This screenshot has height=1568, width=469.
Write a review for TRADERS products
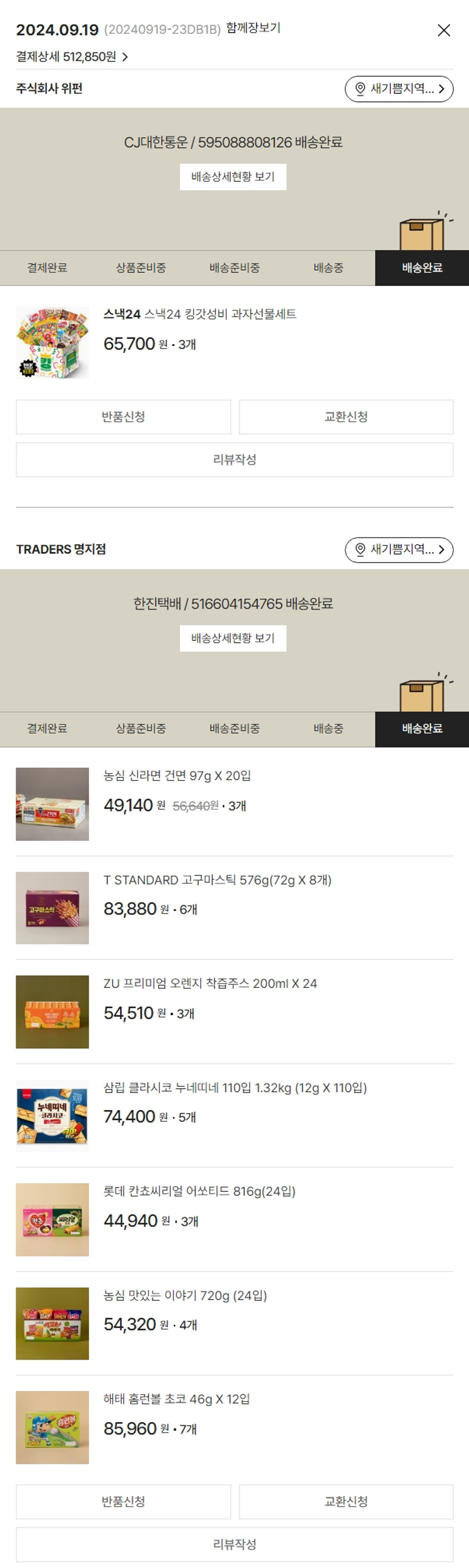point(234,1544)
